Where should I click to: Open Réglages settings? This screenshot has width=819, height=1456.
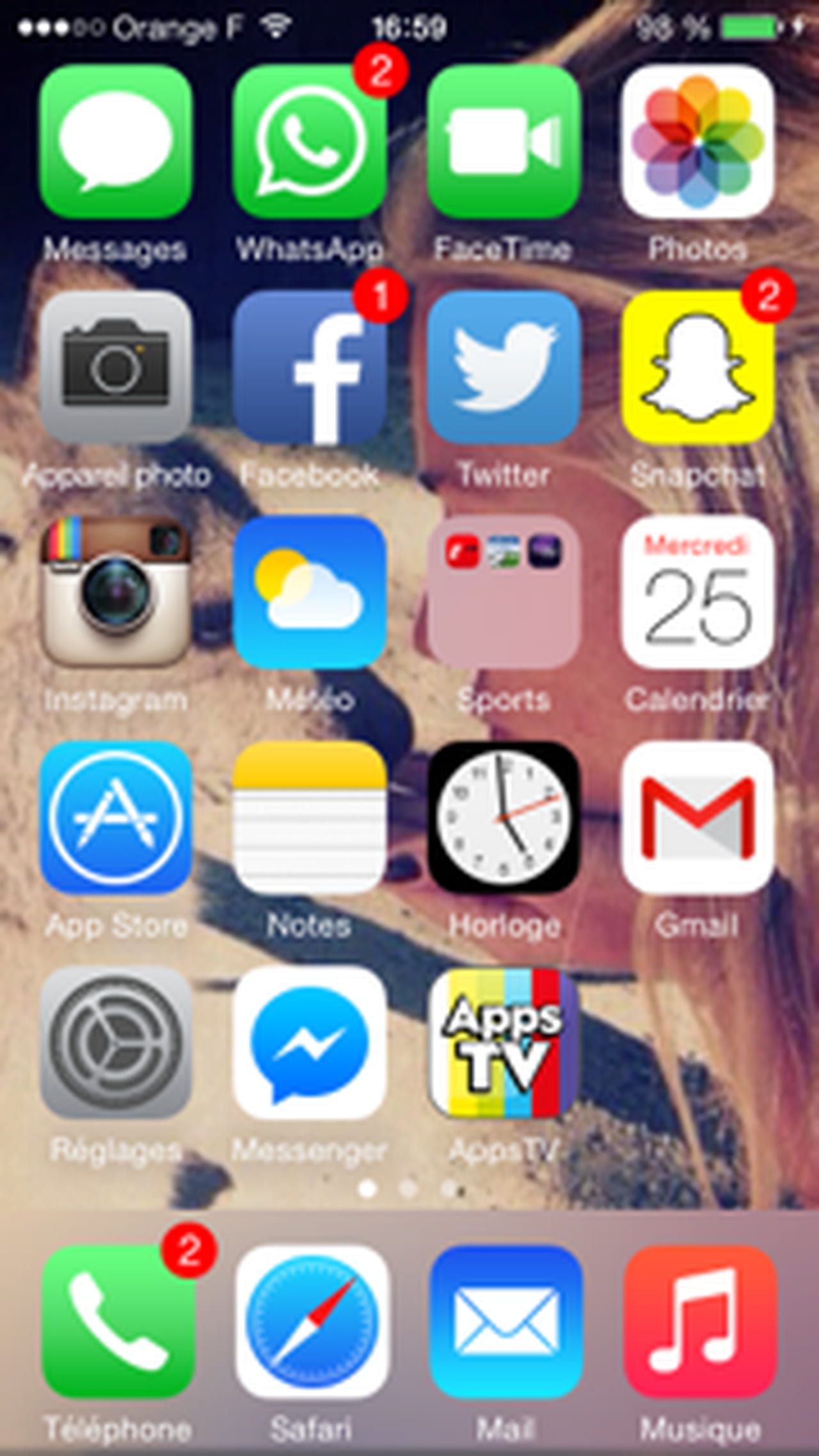116,1043
